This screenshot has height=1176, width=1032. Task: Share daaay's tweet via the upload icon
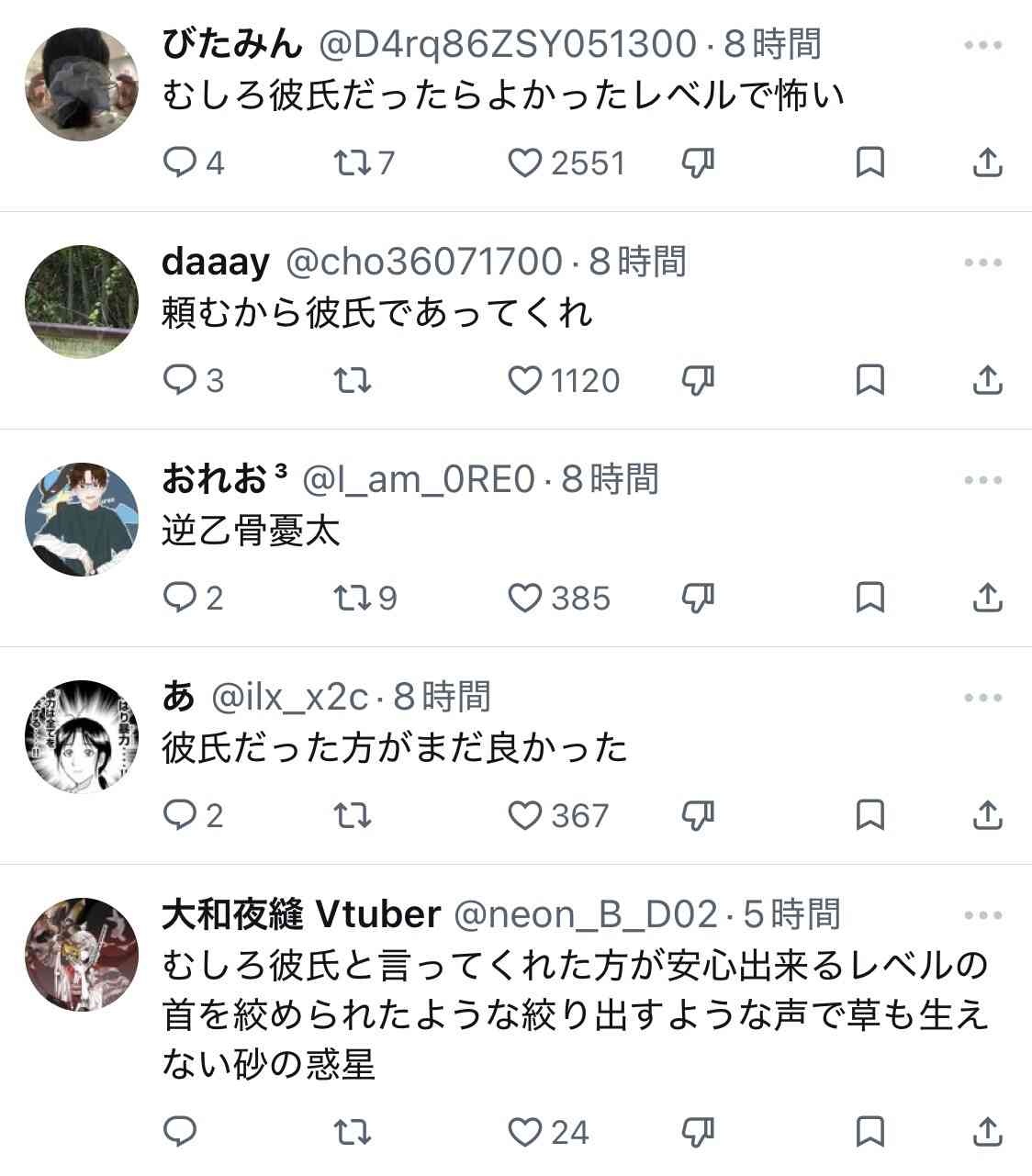pos(990,379)
